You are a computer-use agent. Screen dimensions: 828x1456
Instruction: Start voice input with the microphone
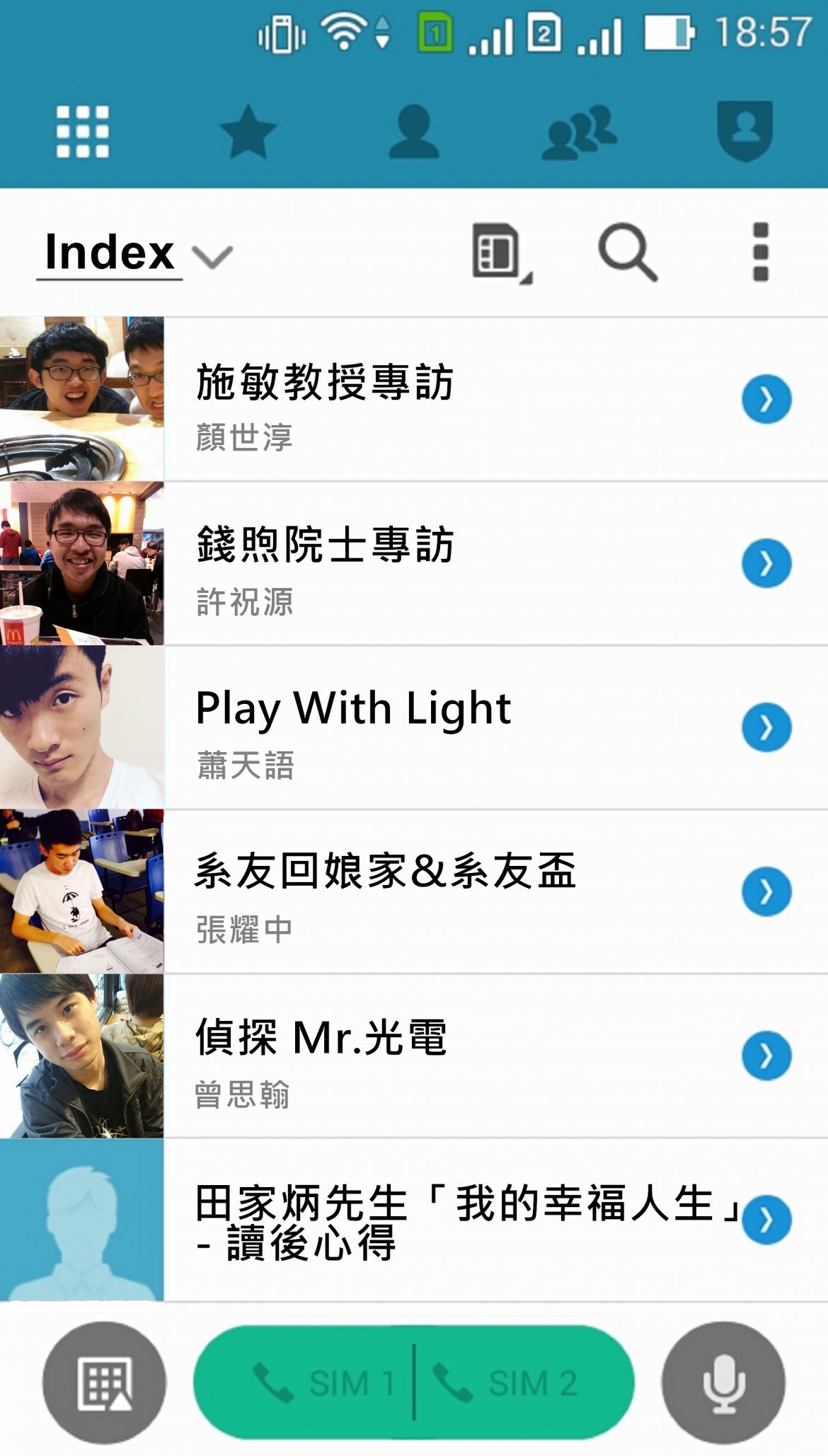[723, 1382]
